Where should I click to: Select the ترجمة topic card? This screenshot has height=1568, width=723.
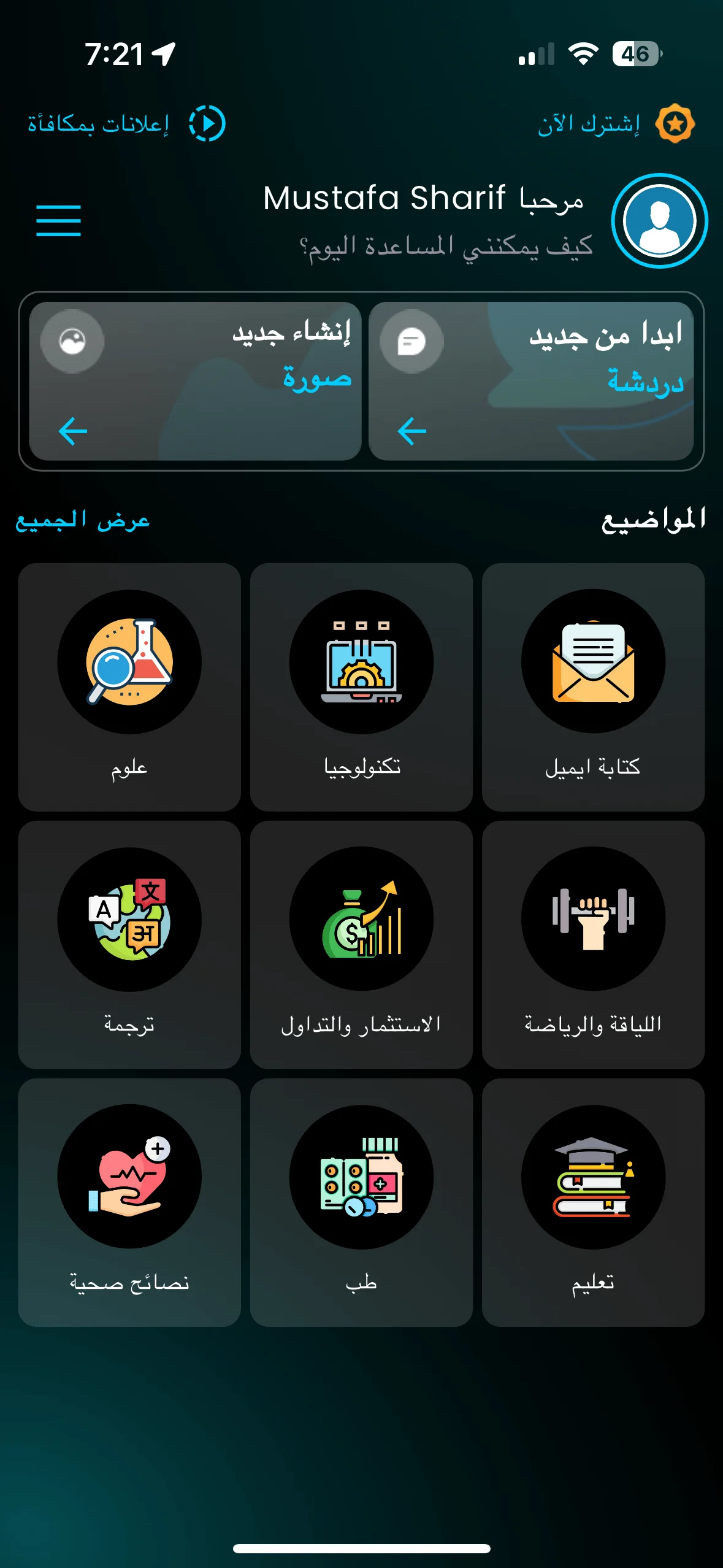click(129, 945)
